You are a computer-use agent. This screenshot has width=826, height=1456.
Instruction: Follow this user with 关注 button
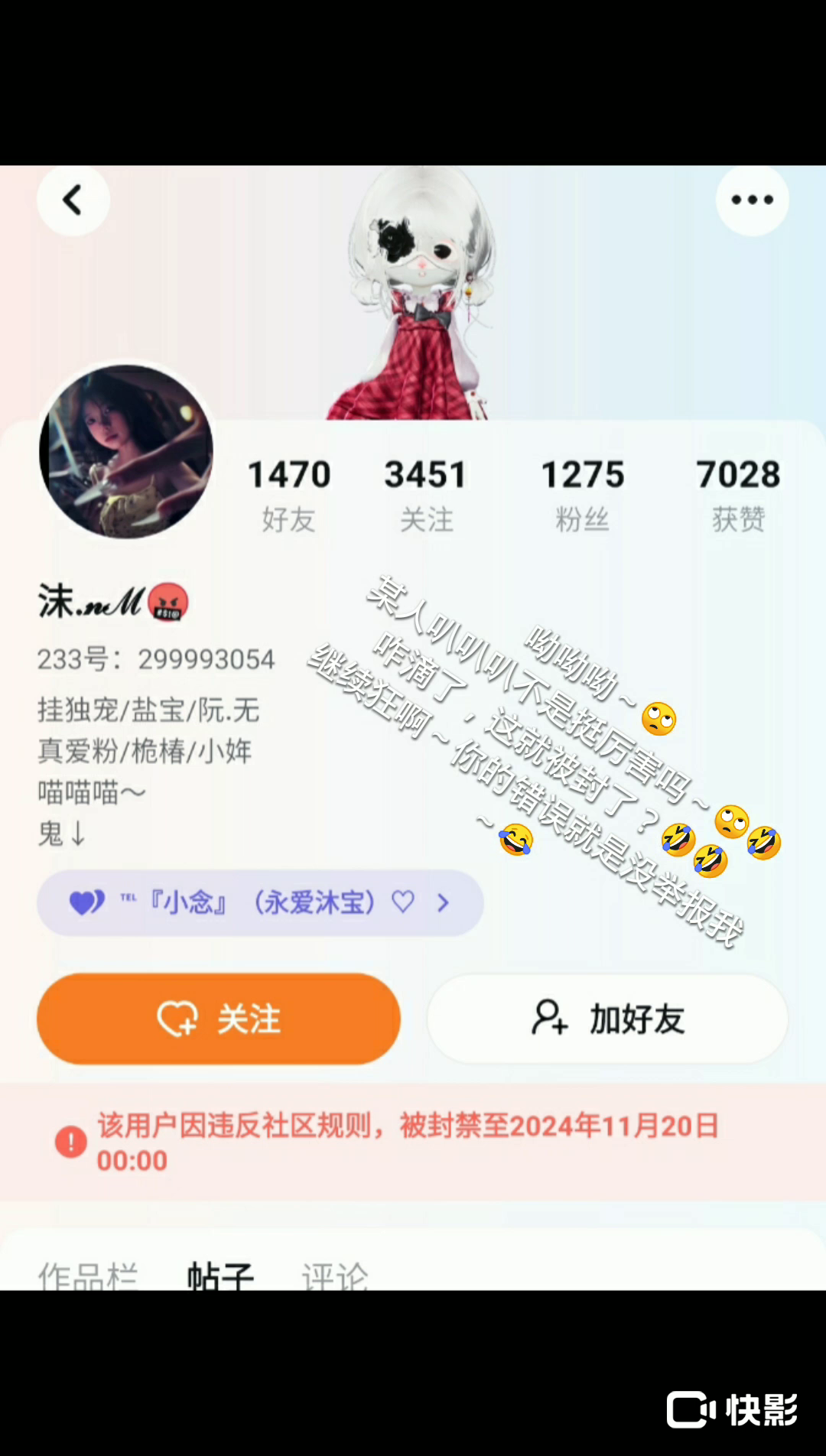click(x=219, y=1019)
